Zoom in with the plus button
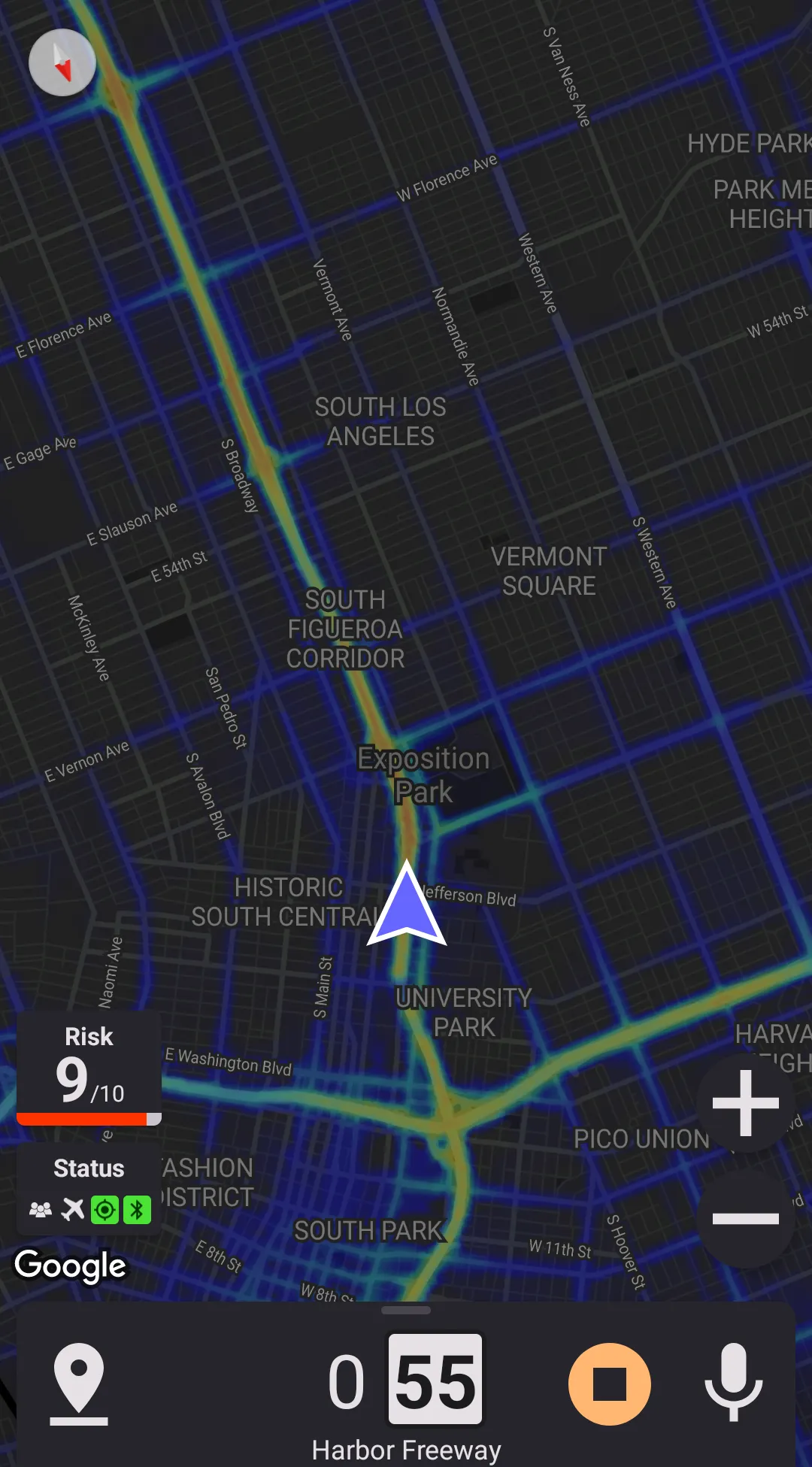The width and height of the screenshot is (812, 1467). click(x=745, y=1103)
